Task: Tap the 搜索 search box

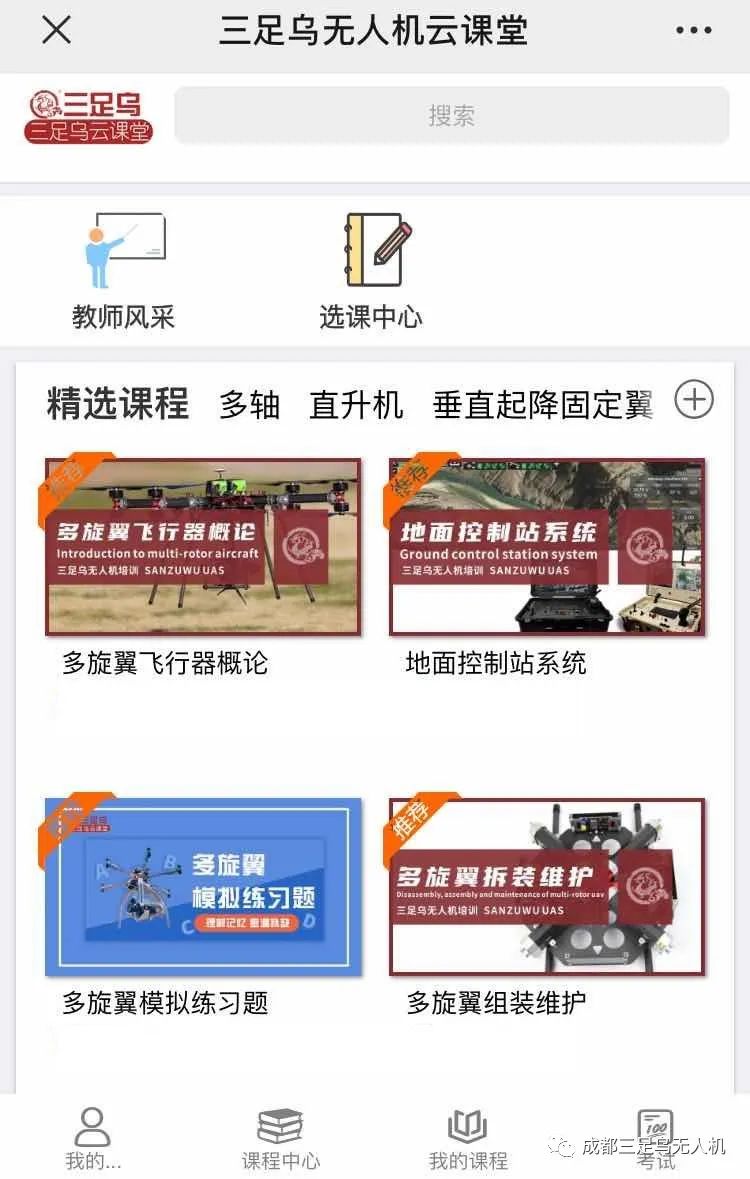Action: [x=451, y=115]
